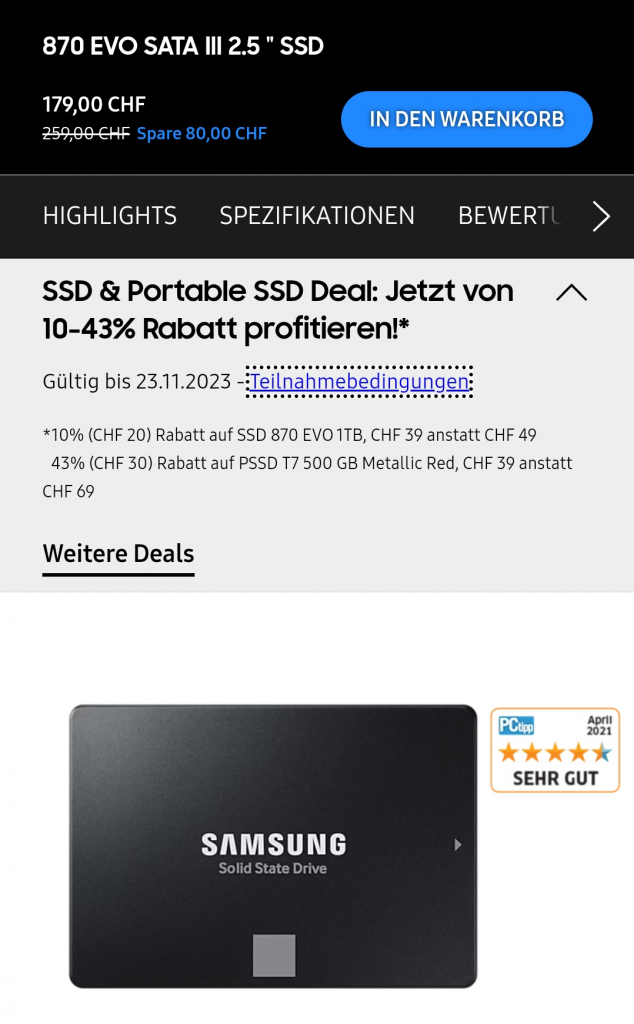
Task: Collapse the SSD deal banner
Action: tap(571, 293)
